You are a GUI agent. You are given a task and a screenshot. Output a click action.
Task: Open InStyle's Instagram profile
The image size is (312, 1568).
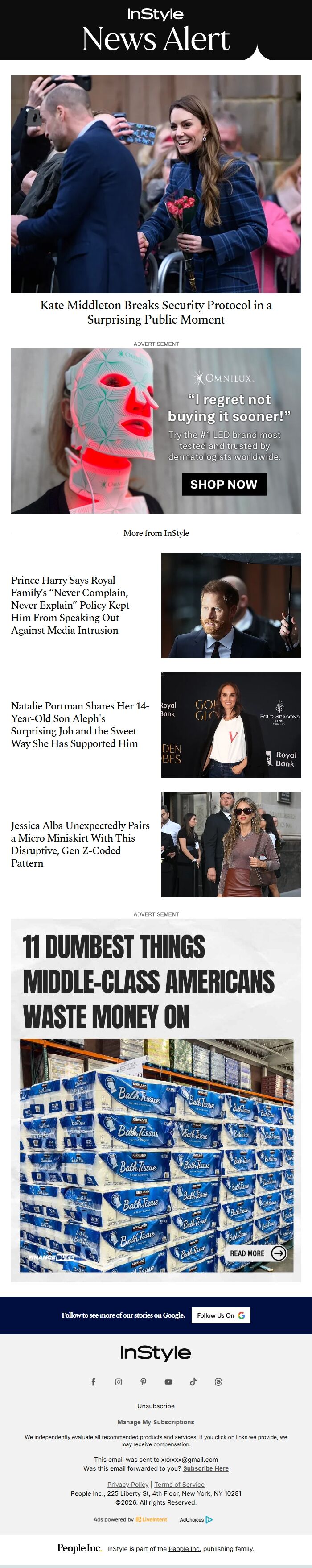click(118, 1382)
